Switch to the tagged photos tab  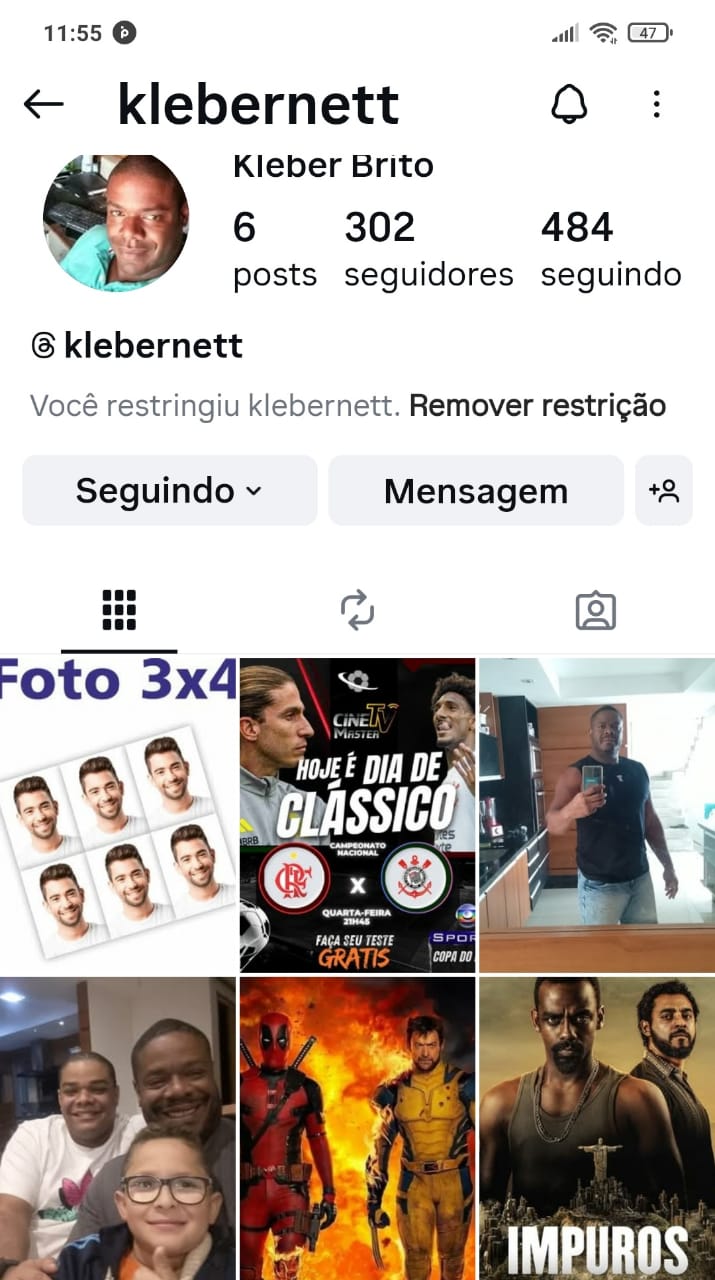tap(595, 610)
